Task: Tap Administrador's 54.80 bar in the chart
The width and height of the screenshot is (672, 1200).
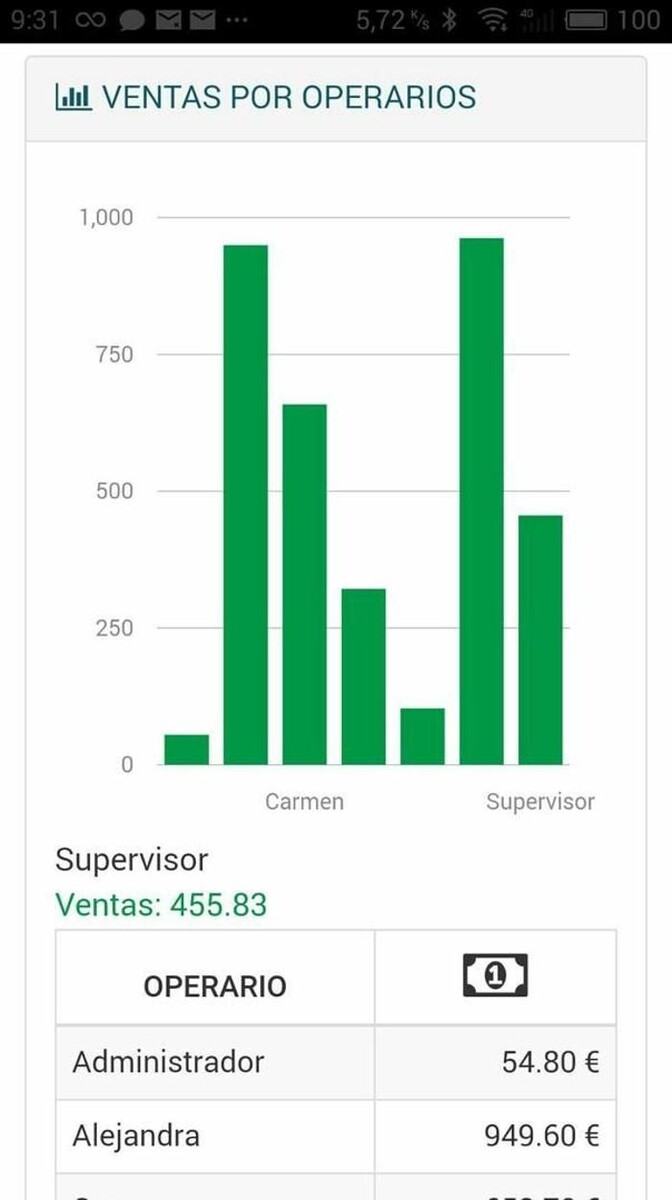Action: pos(186,750)
